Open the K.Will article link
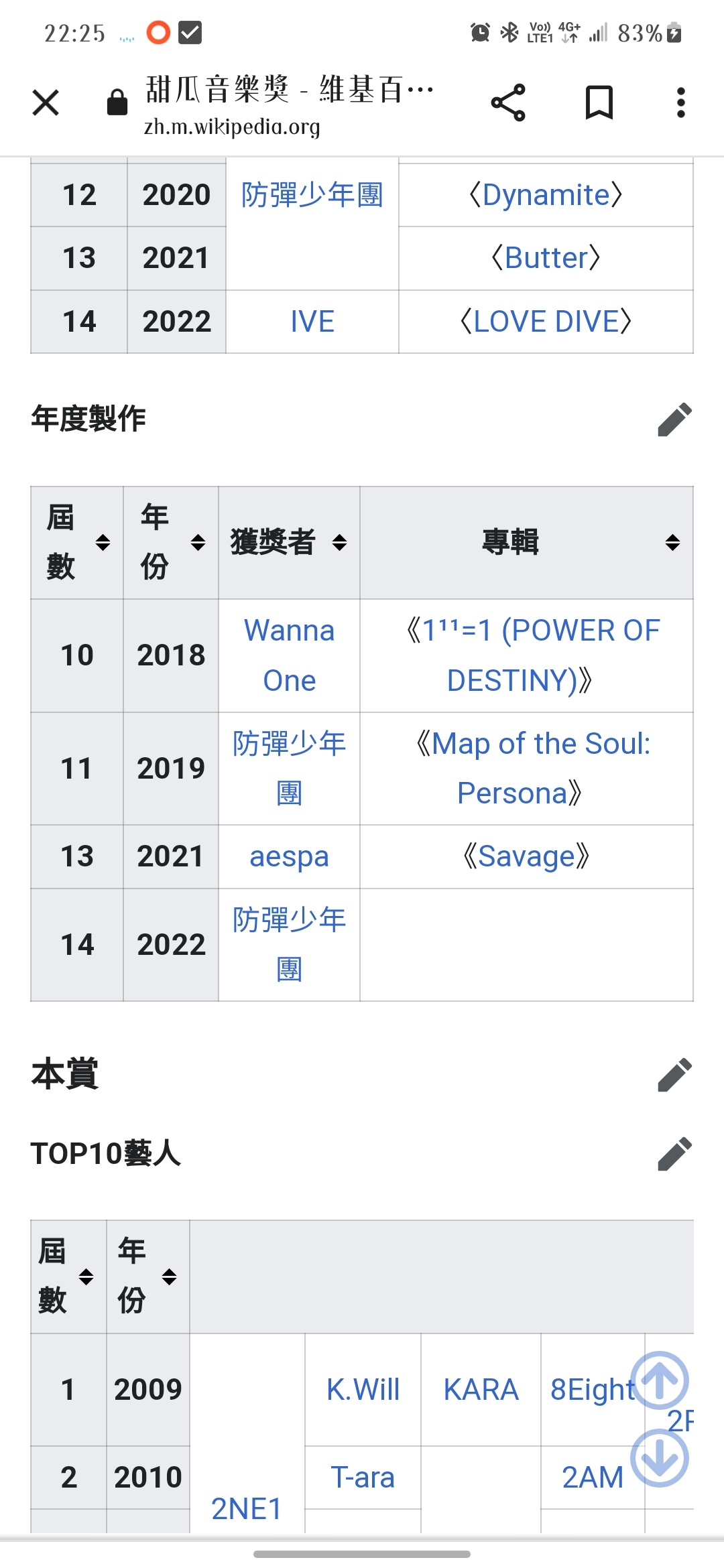724x1568 pixels. (x=363, y=1390)
